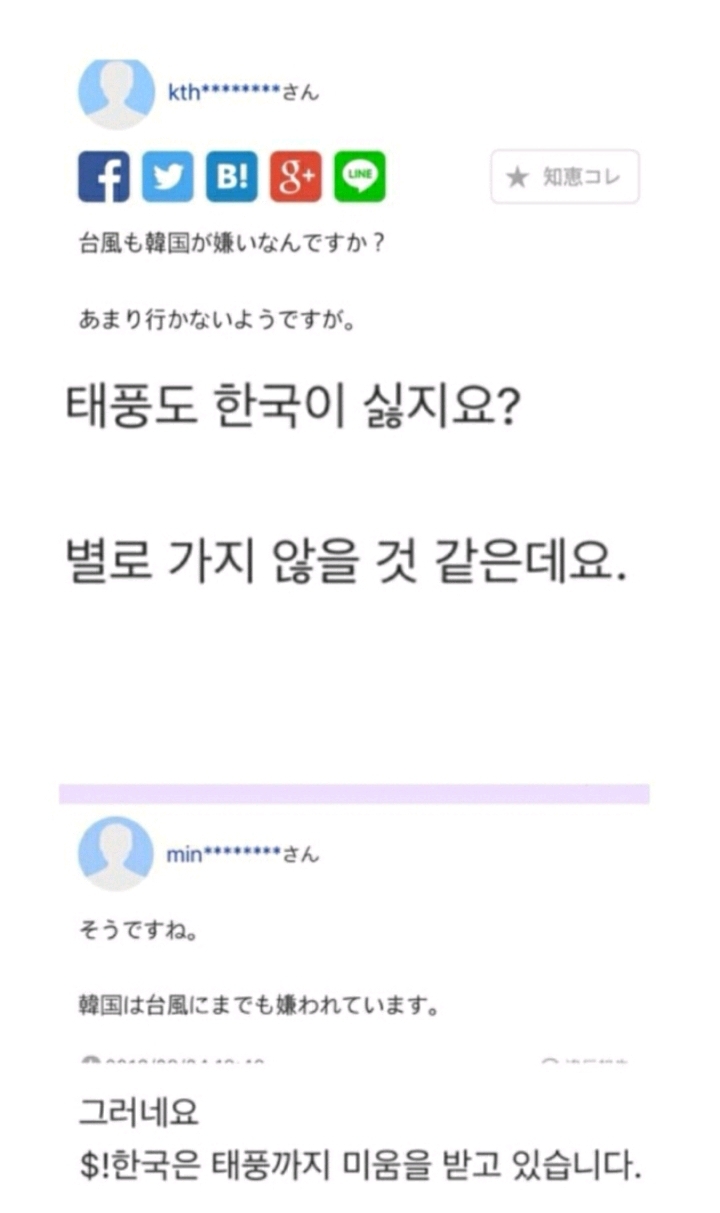The image size is (720, 1213).
Task: Bookmark the post with Hatena B!
Action: point(231,177)
